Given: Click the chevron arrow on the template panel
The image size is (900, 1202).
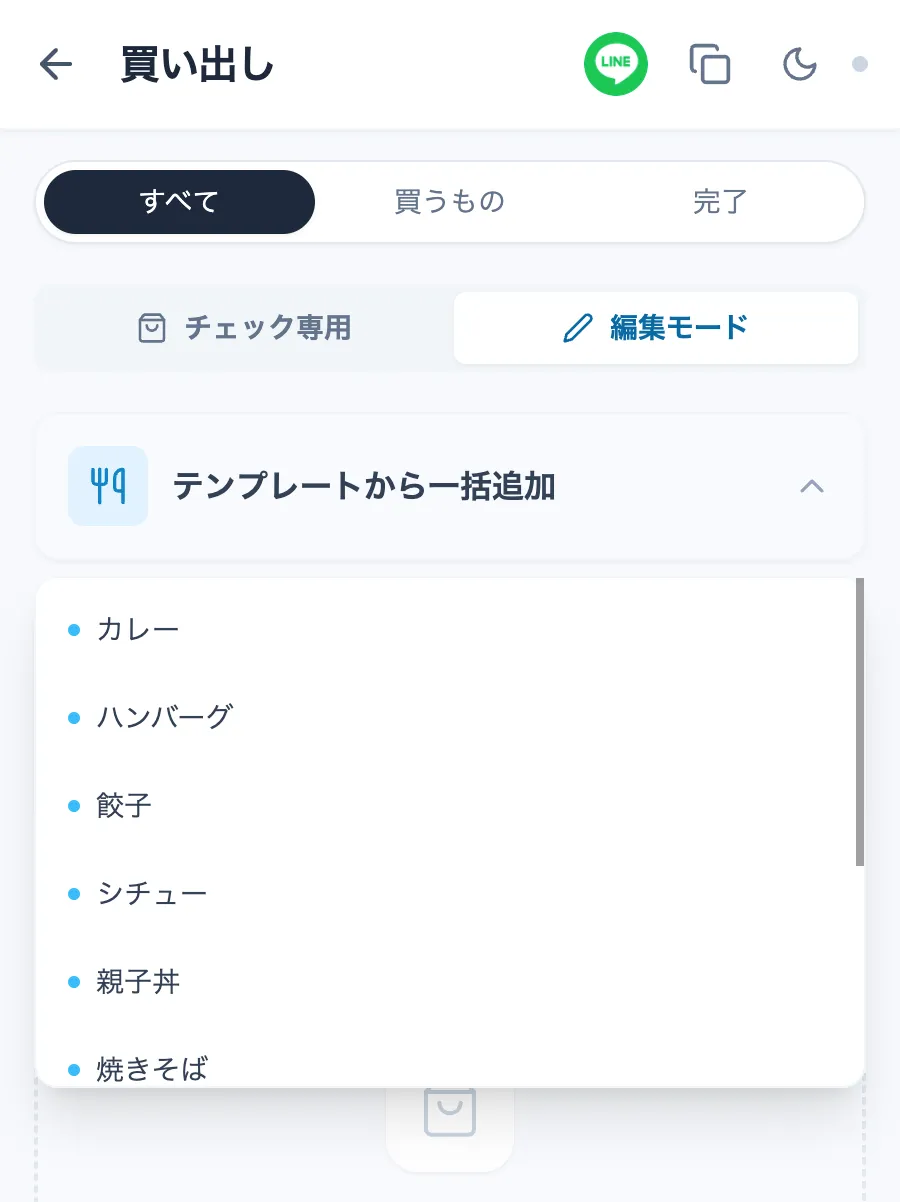Looking at the screenshot, I should pyautogui.click(x=813, y=486).
